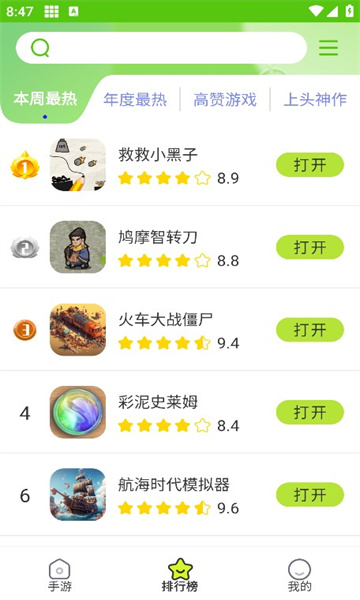The width and height of the screenshot is (360, 600).
Task: Open the 航海时代模拟器 game icon
Action: (x=78, y=494)
